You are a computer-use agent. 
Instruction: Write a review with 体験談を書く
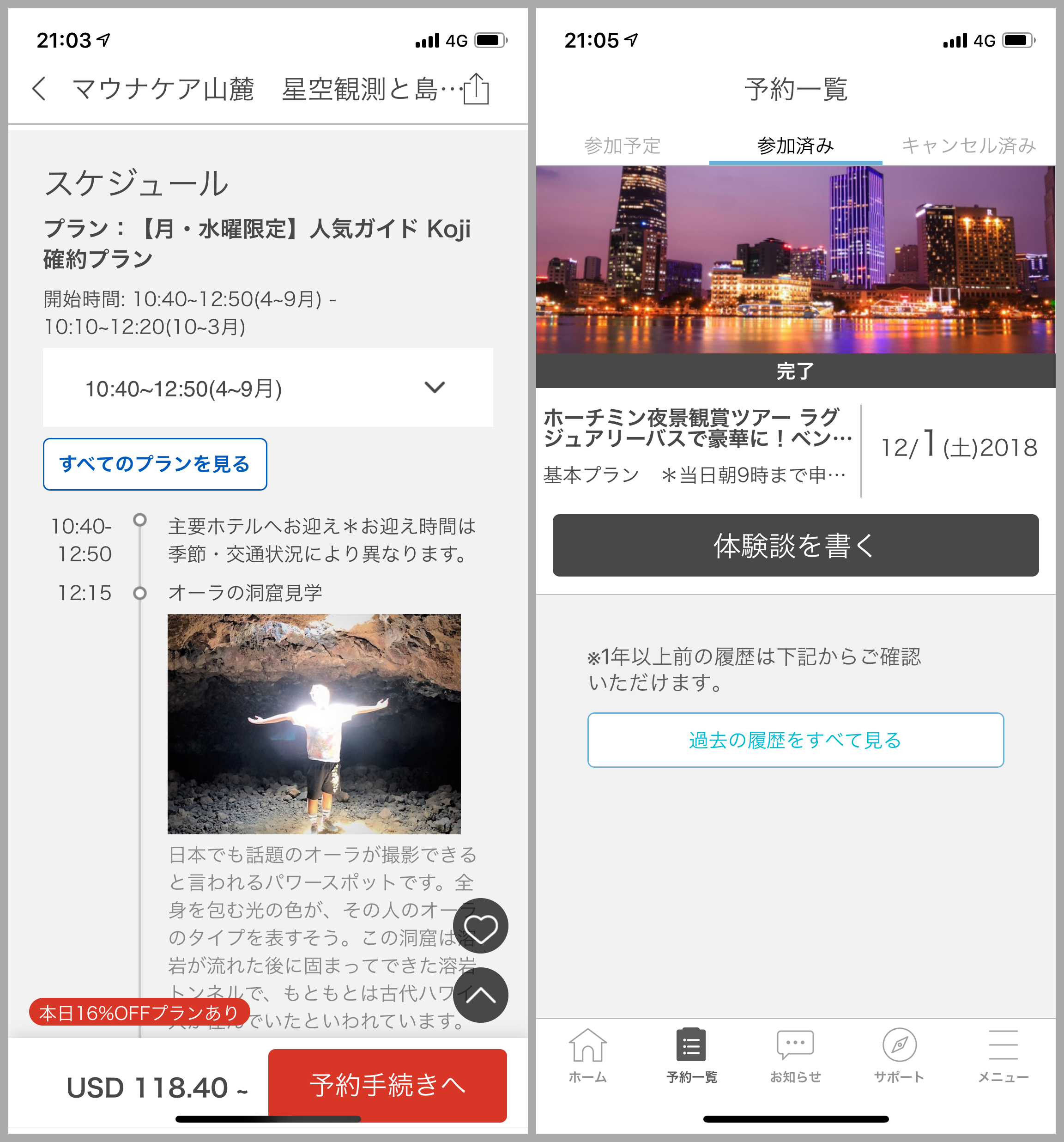coord(795,545)
